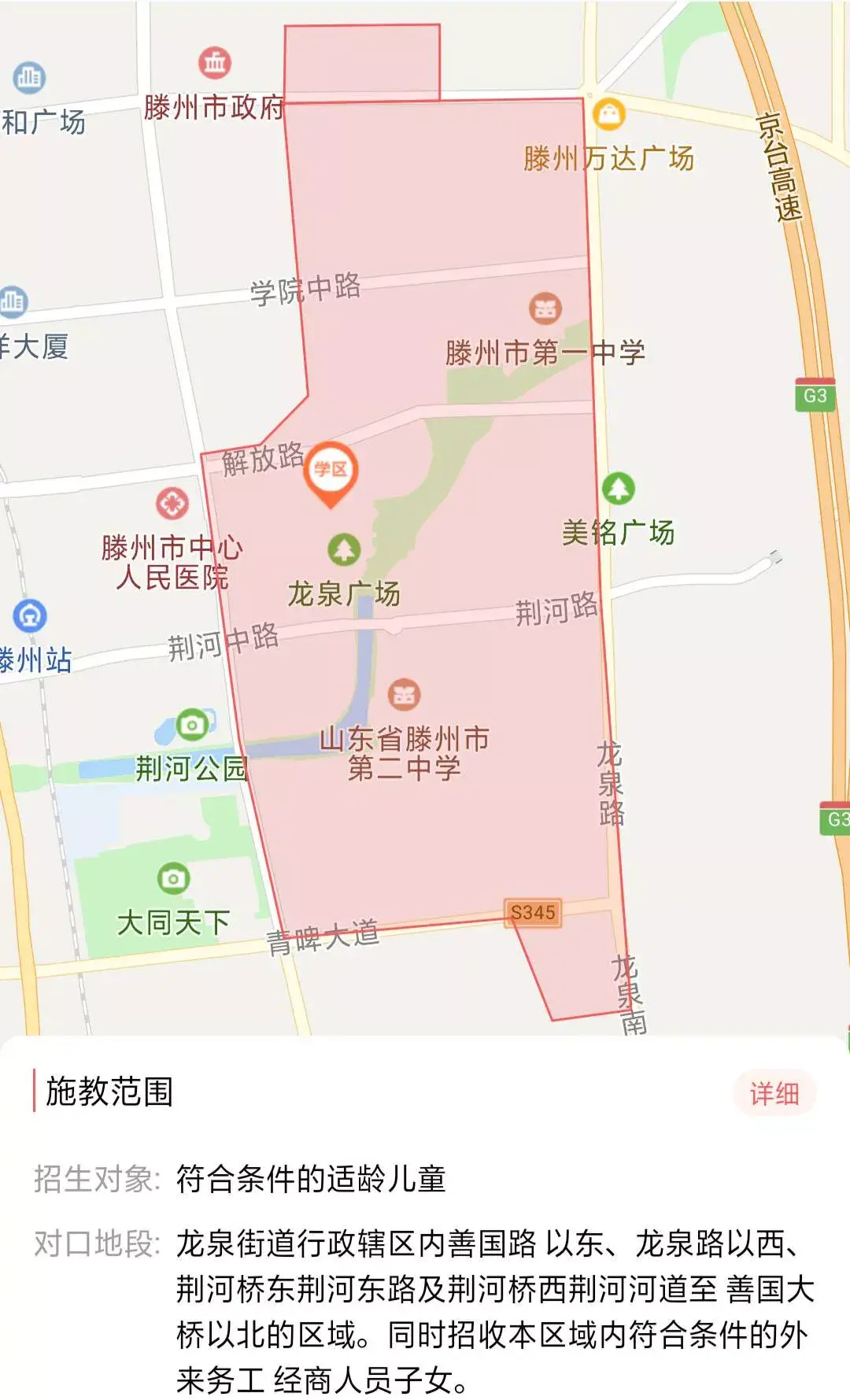
Task: Tap the orange 学区 map marker
Action: [331, 471]
